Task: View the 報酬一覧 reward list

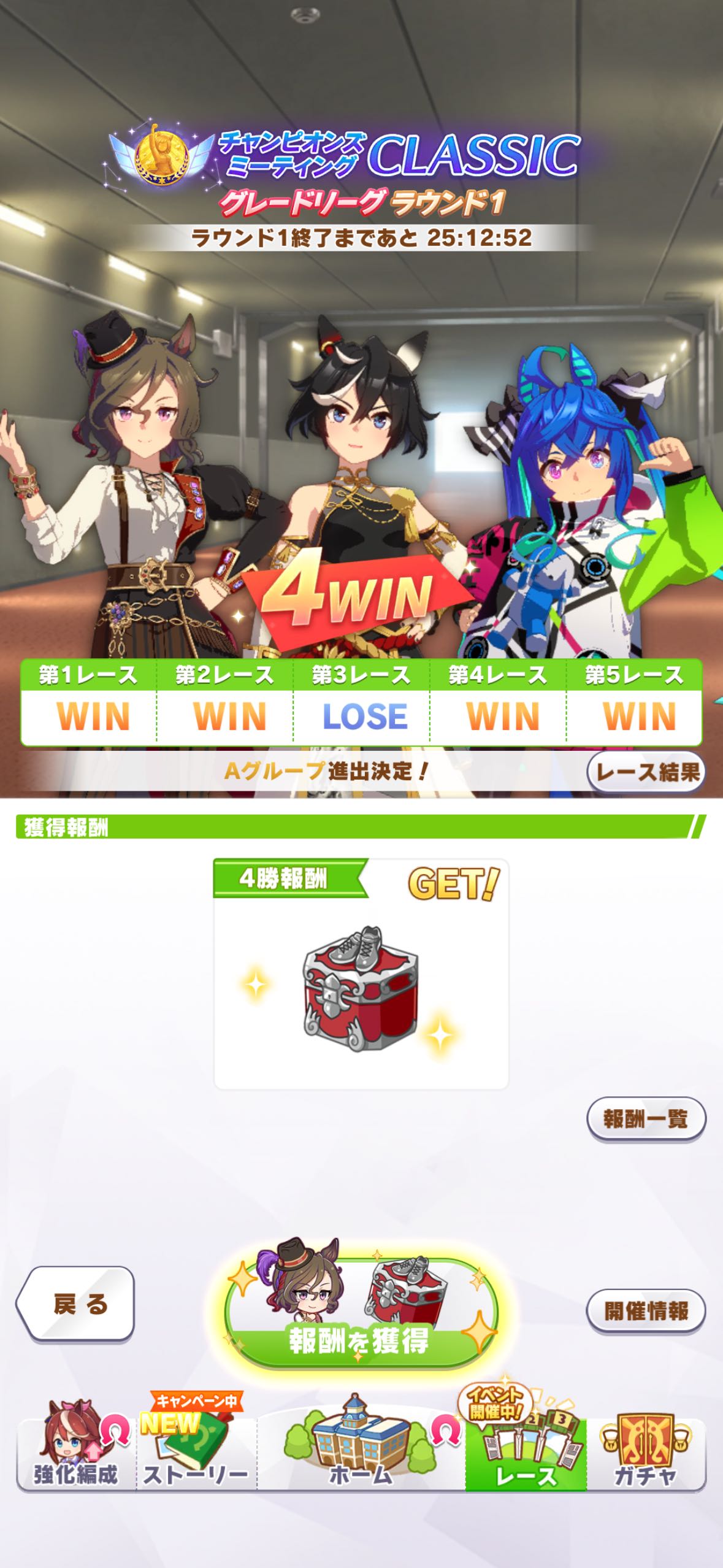Action: tap(646, 1119)
